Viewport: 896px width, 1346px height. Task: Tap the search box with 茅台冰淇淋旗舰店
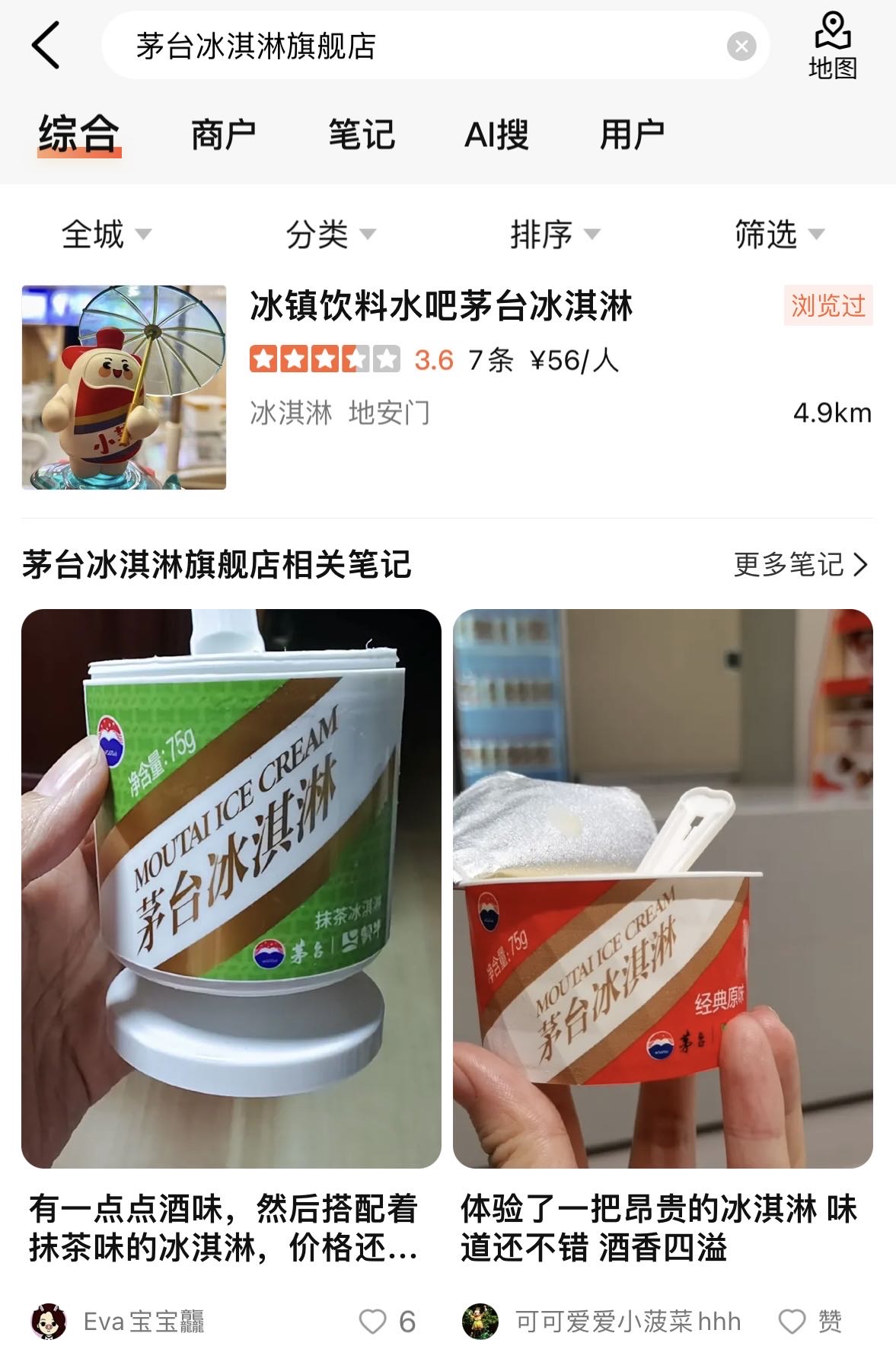click(411, 46)
